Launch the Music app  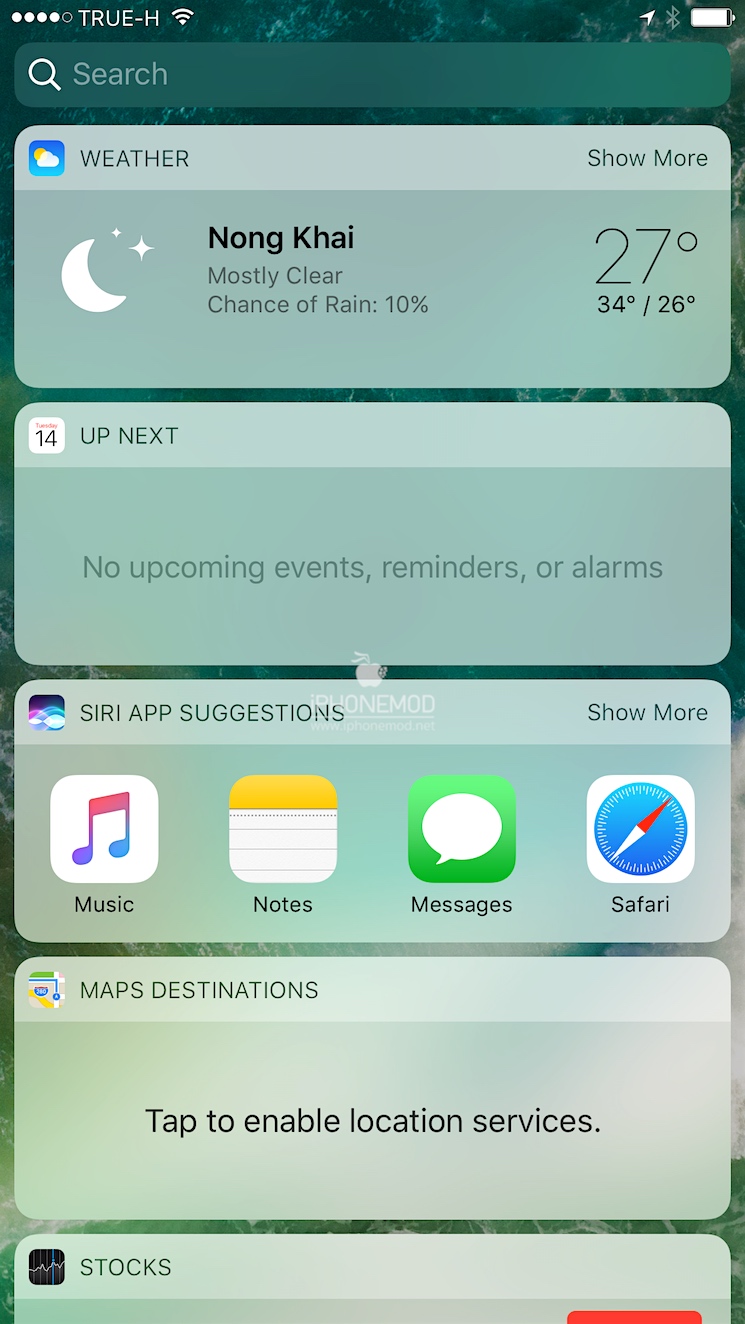click(x=104, y=829)
